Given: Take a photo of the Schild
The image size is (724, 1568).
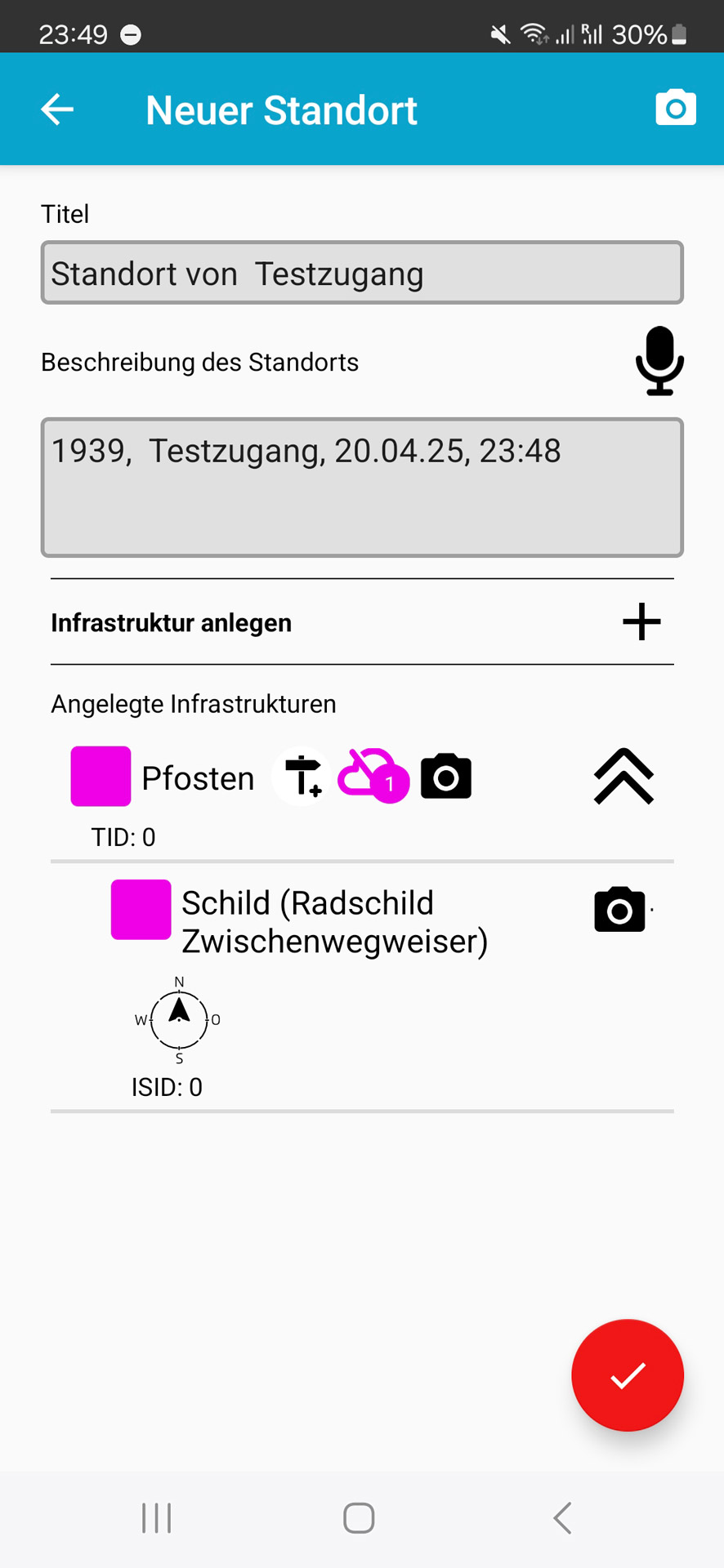Looking at the screenshot, I should tap(619, 910).
